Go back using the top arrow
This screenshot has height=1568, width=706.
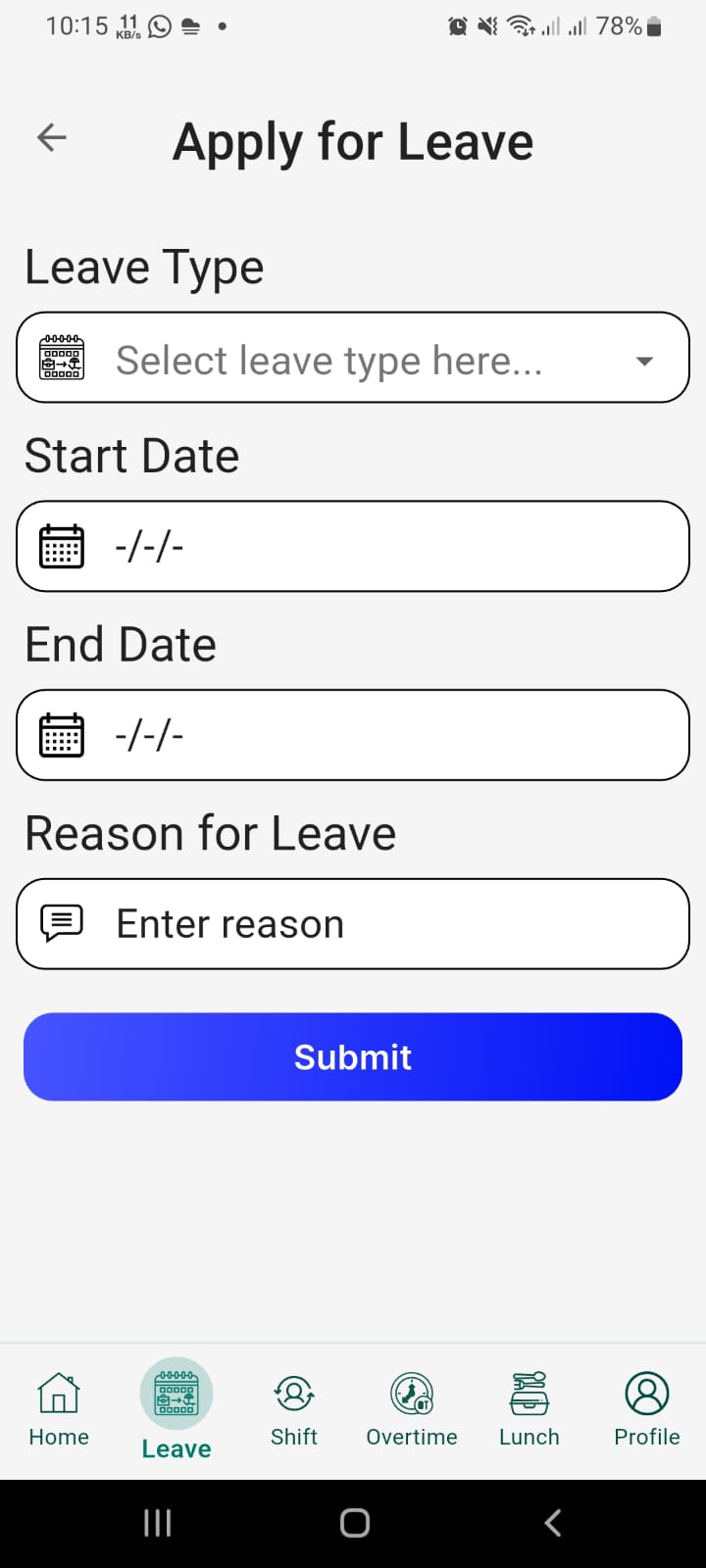click(x=52, y=138)
